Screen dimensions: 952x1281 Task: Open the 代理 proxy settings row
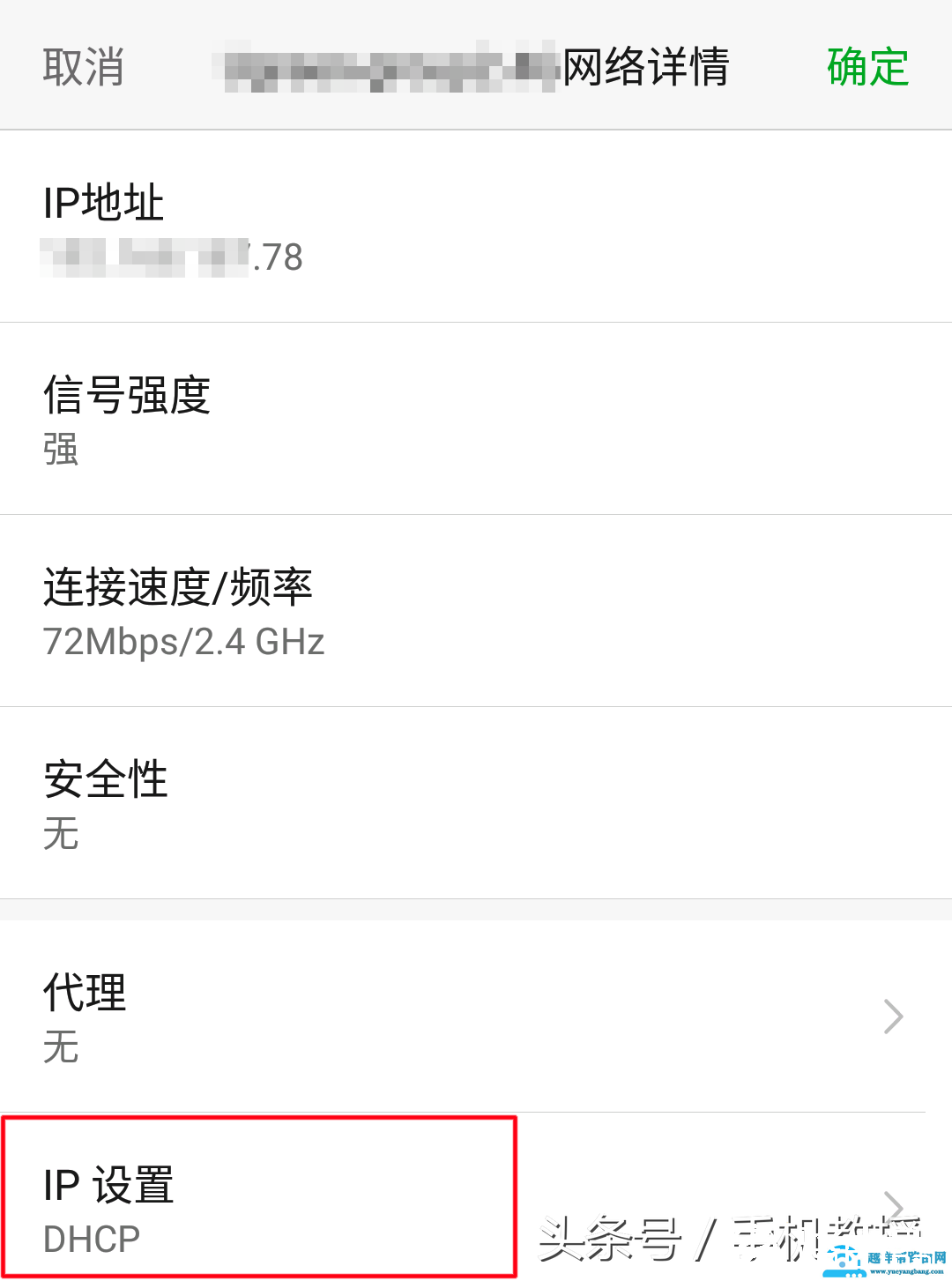tap(353, 1017)
